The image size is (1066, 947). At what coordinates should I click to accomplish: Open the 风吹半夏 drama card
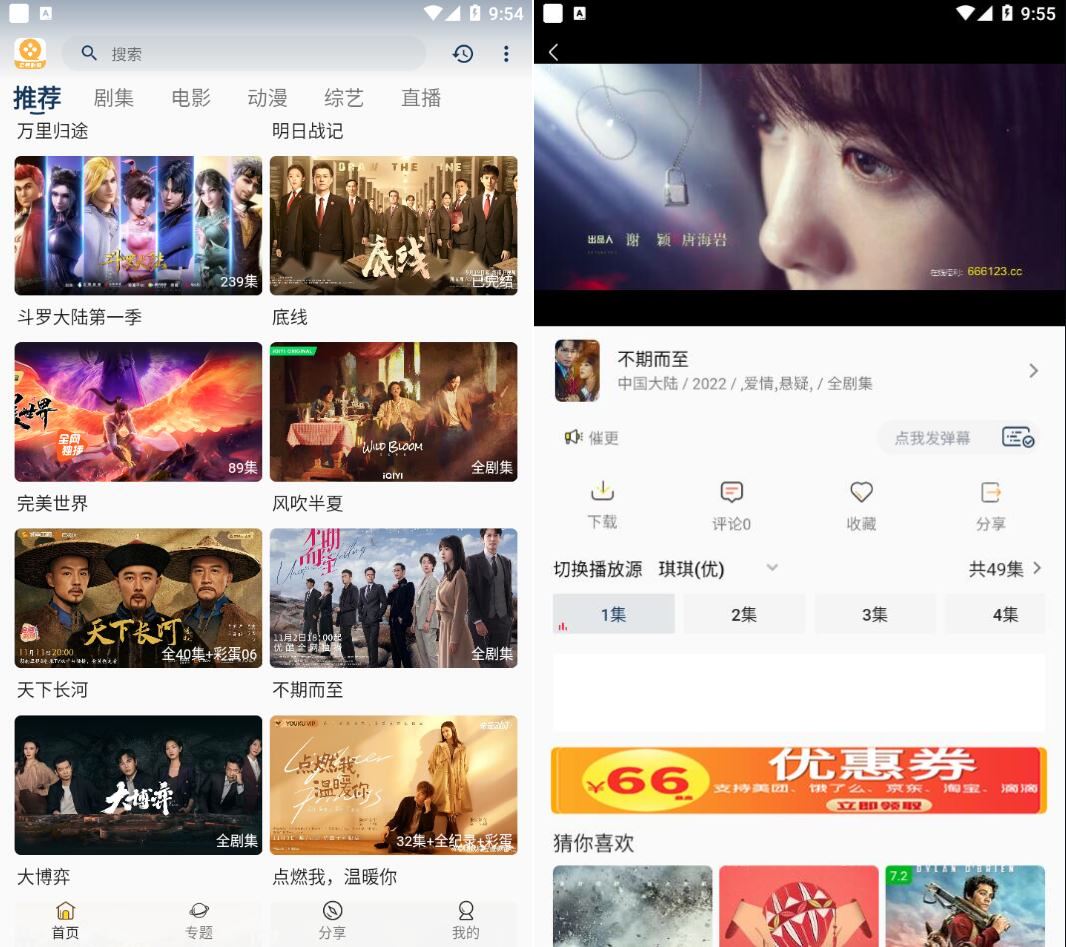pos(393,412)
